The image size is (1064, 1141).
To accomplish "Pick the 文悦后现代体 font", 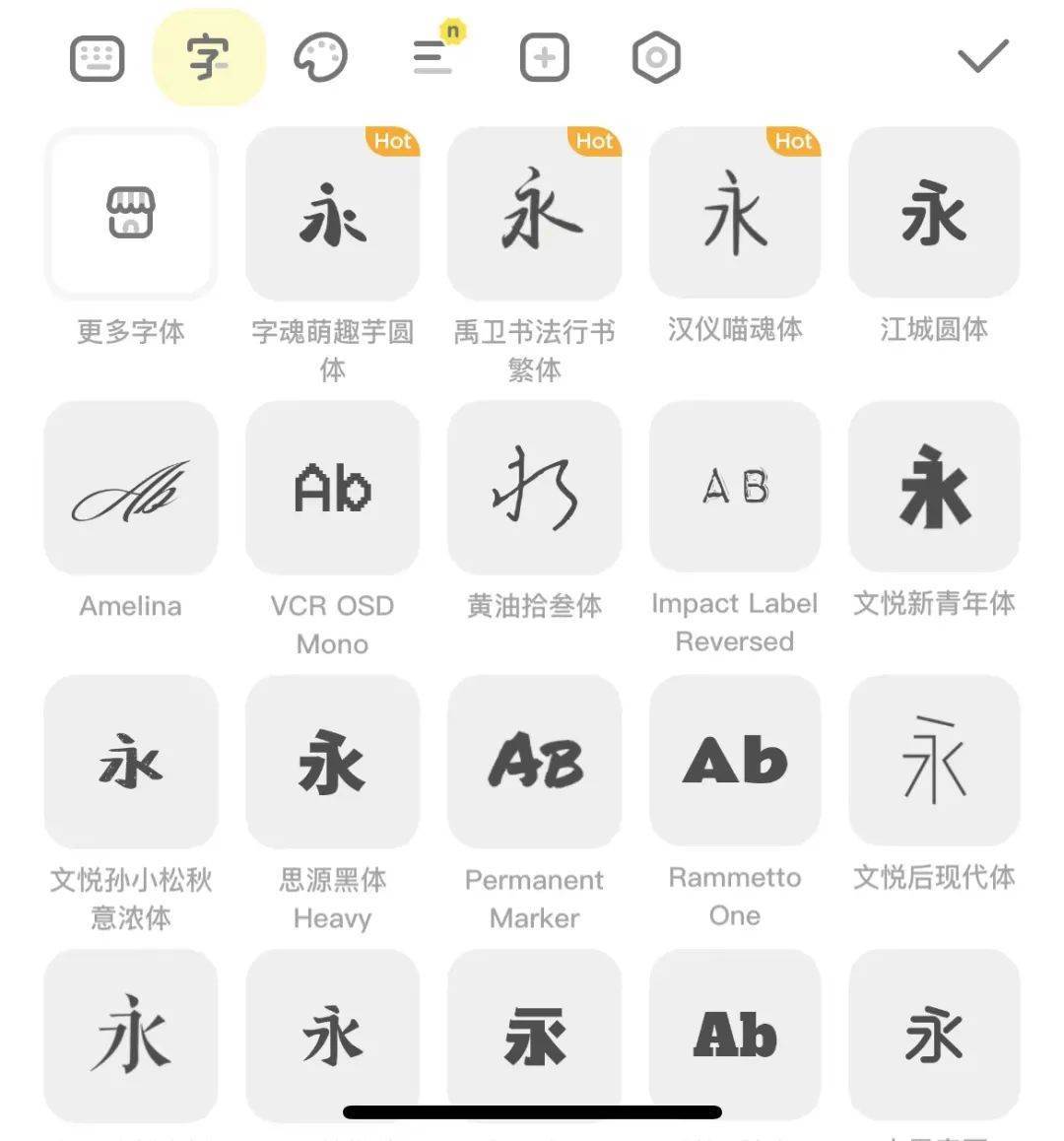I will [x=934, y=761].
